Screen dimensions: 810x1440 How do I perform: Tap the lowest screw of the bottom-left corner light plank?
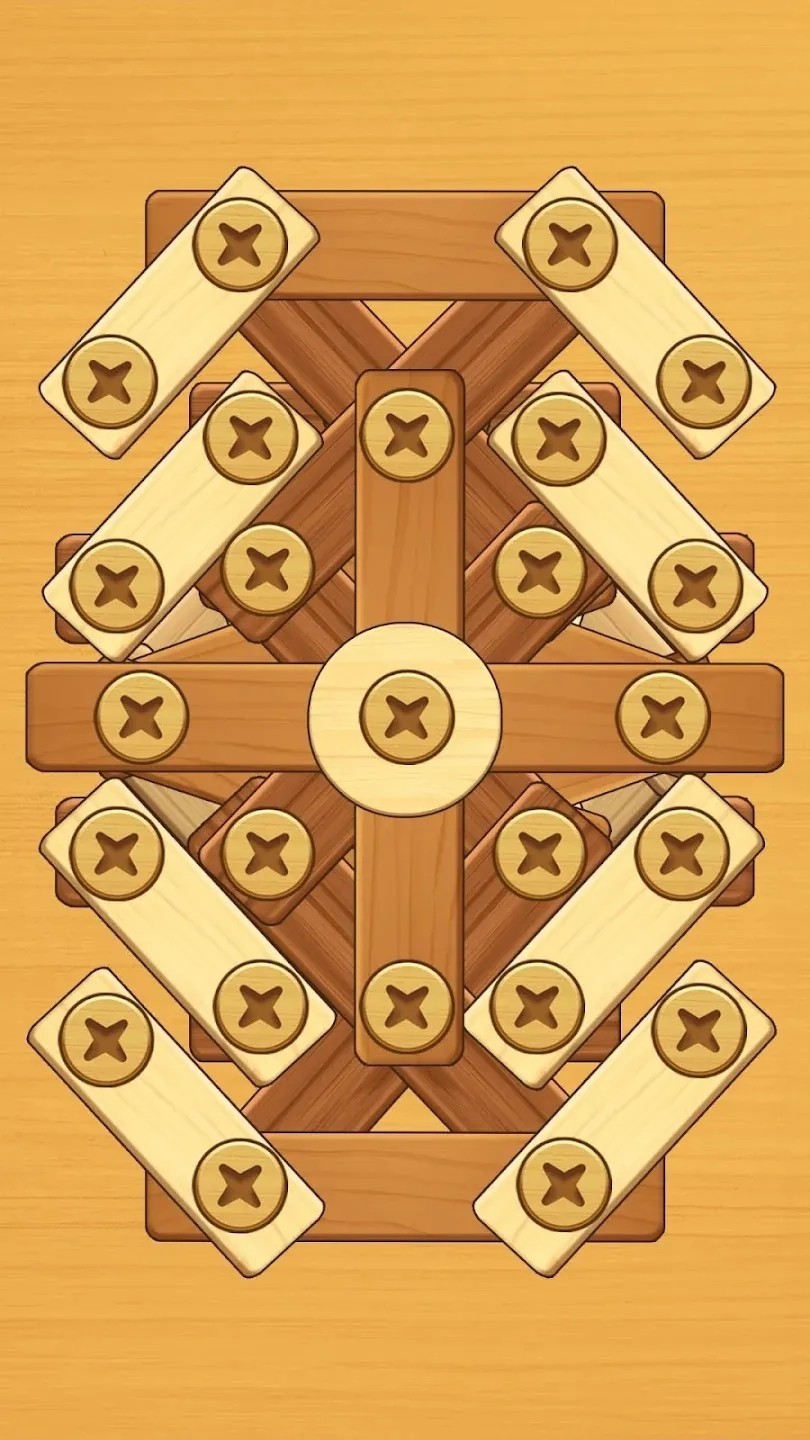pyautogui.click(x=240, y=1186)
